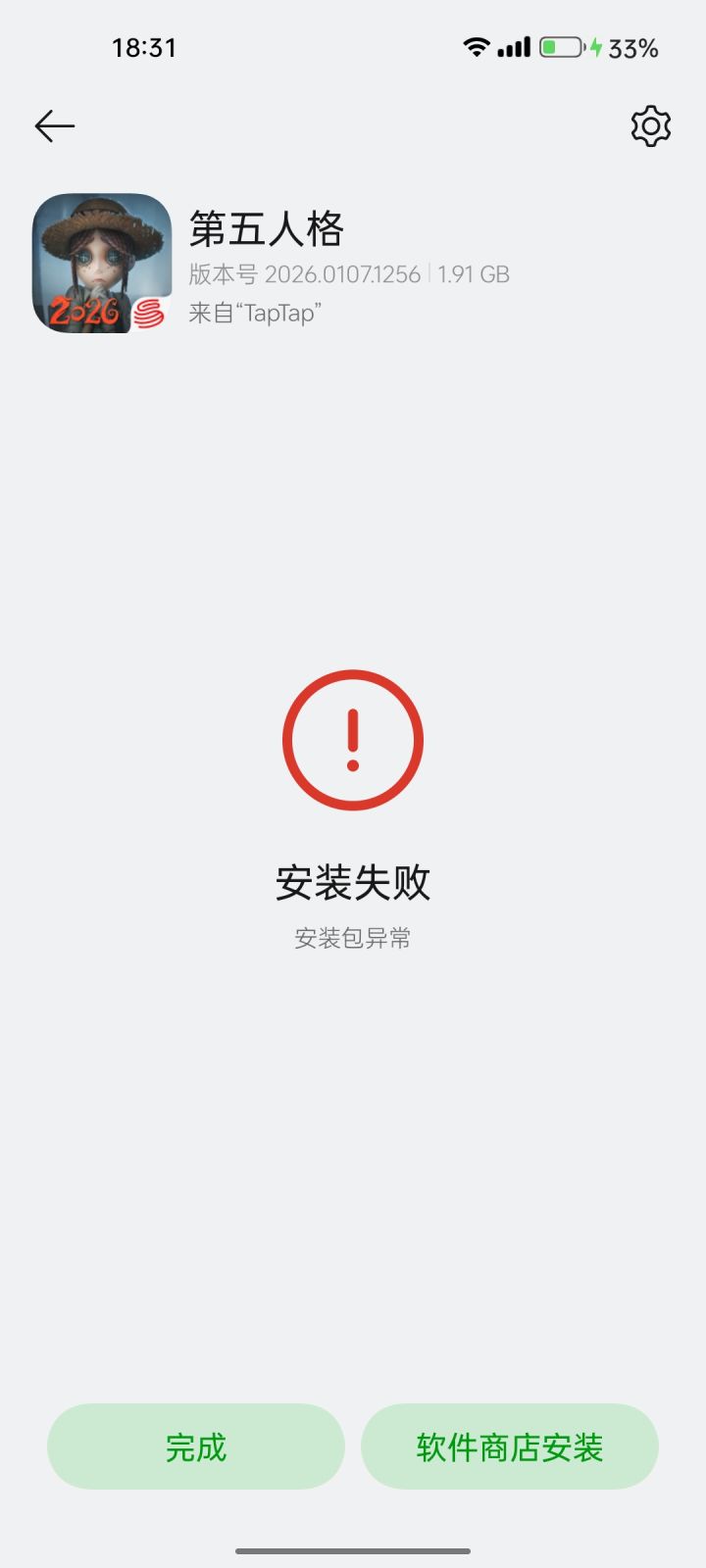Tap the charging battery indicator
This screenshot has height=1568, width=706.
point(562,46)
